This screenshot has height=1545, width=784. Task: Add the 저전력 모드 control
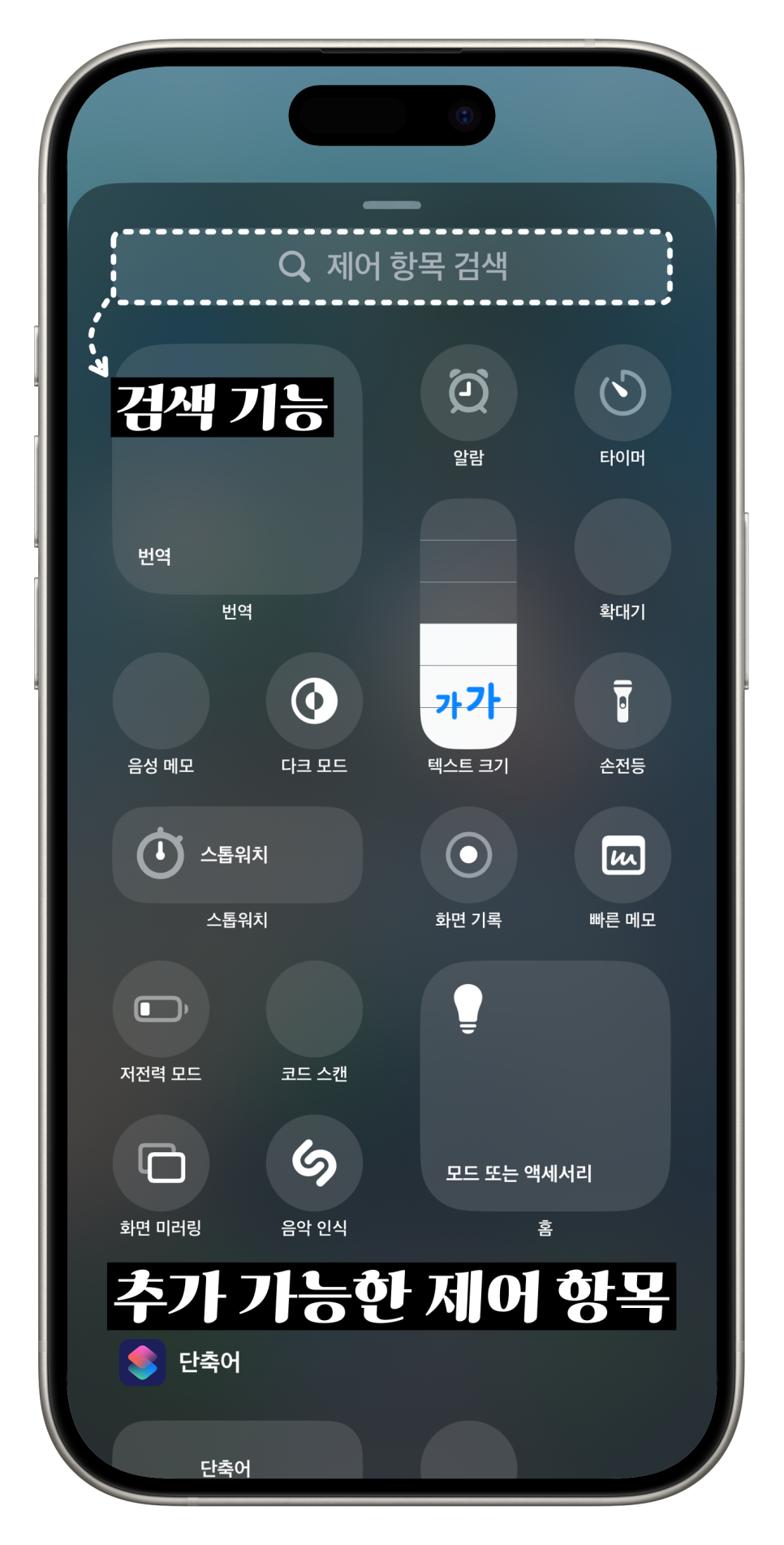point(161,1009)
